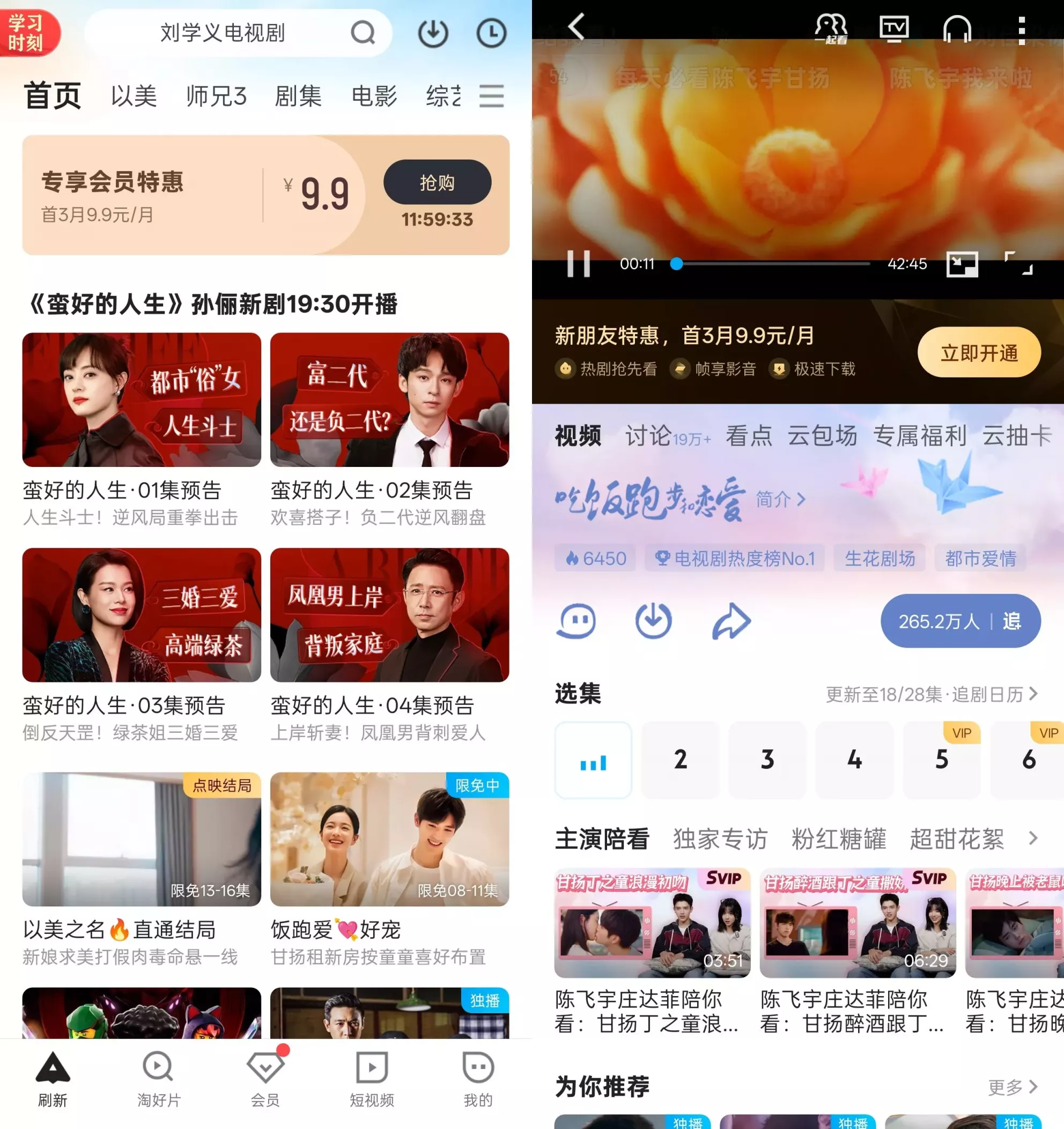Open 蛮好的人生·01集预告 video card
The width and height of the screenshot is (1064, 1129).
(142, 400)
